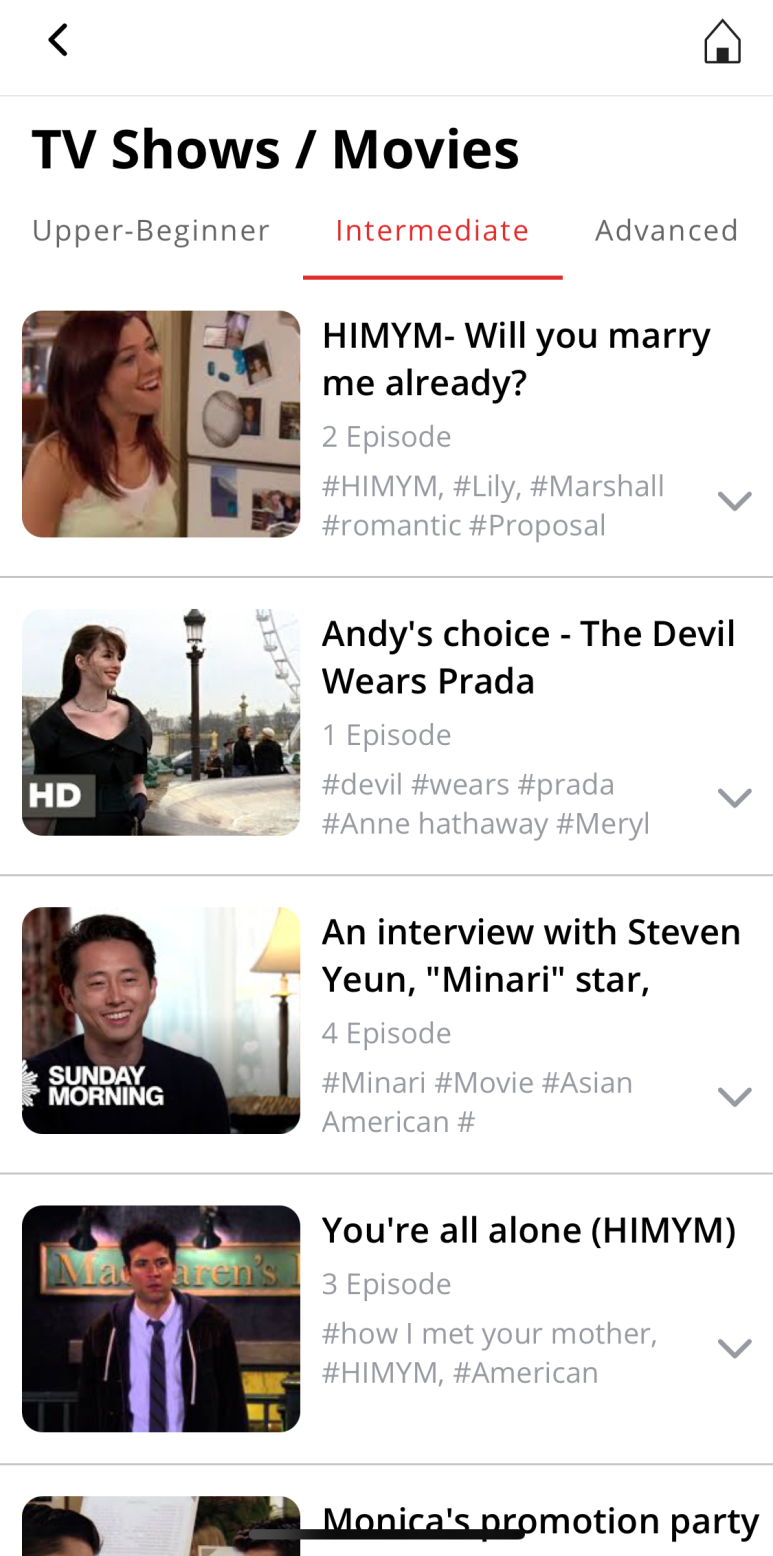Expand the You're all alone chevron
The width and height of the screenshot is (773, 1556).
coord(734,1349)
